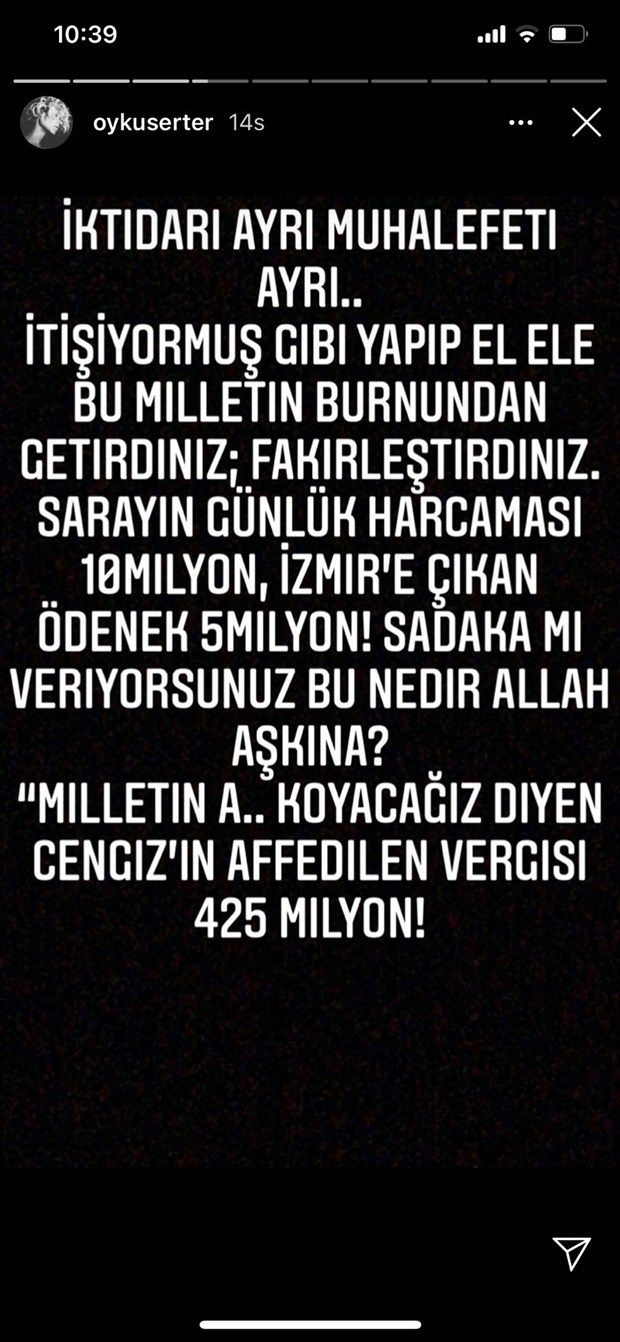The image size is (620, 1342).
Task: Open oykuserter's profile picture
Action: [x=47, y=123]
